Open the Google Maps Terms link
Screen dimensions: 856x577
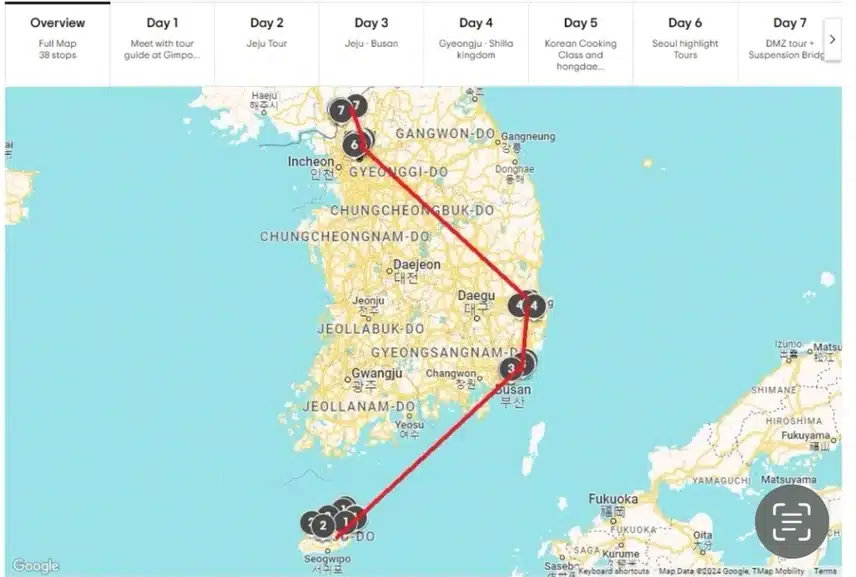click(825, 571)
